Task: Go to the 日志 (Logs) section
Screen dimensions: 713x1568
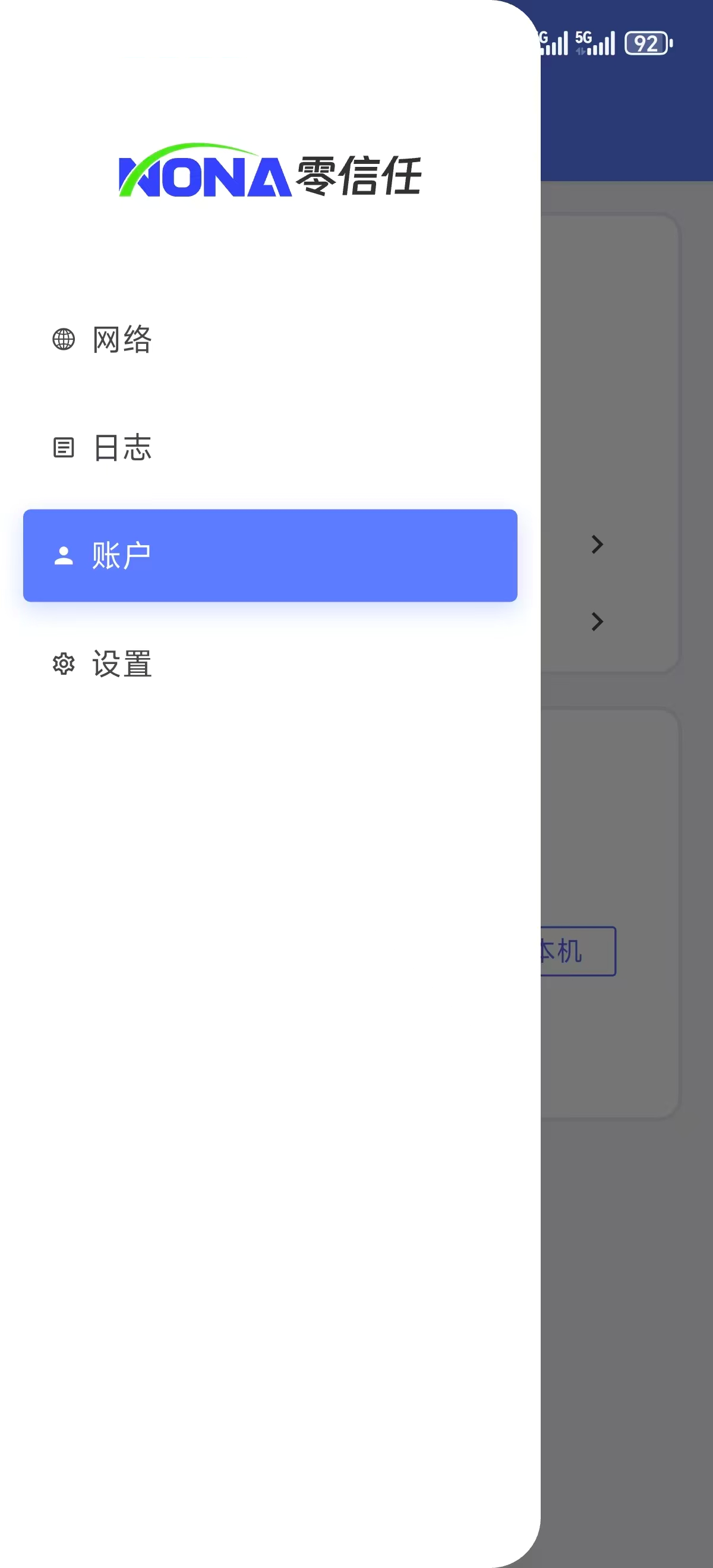Action: 122,448
